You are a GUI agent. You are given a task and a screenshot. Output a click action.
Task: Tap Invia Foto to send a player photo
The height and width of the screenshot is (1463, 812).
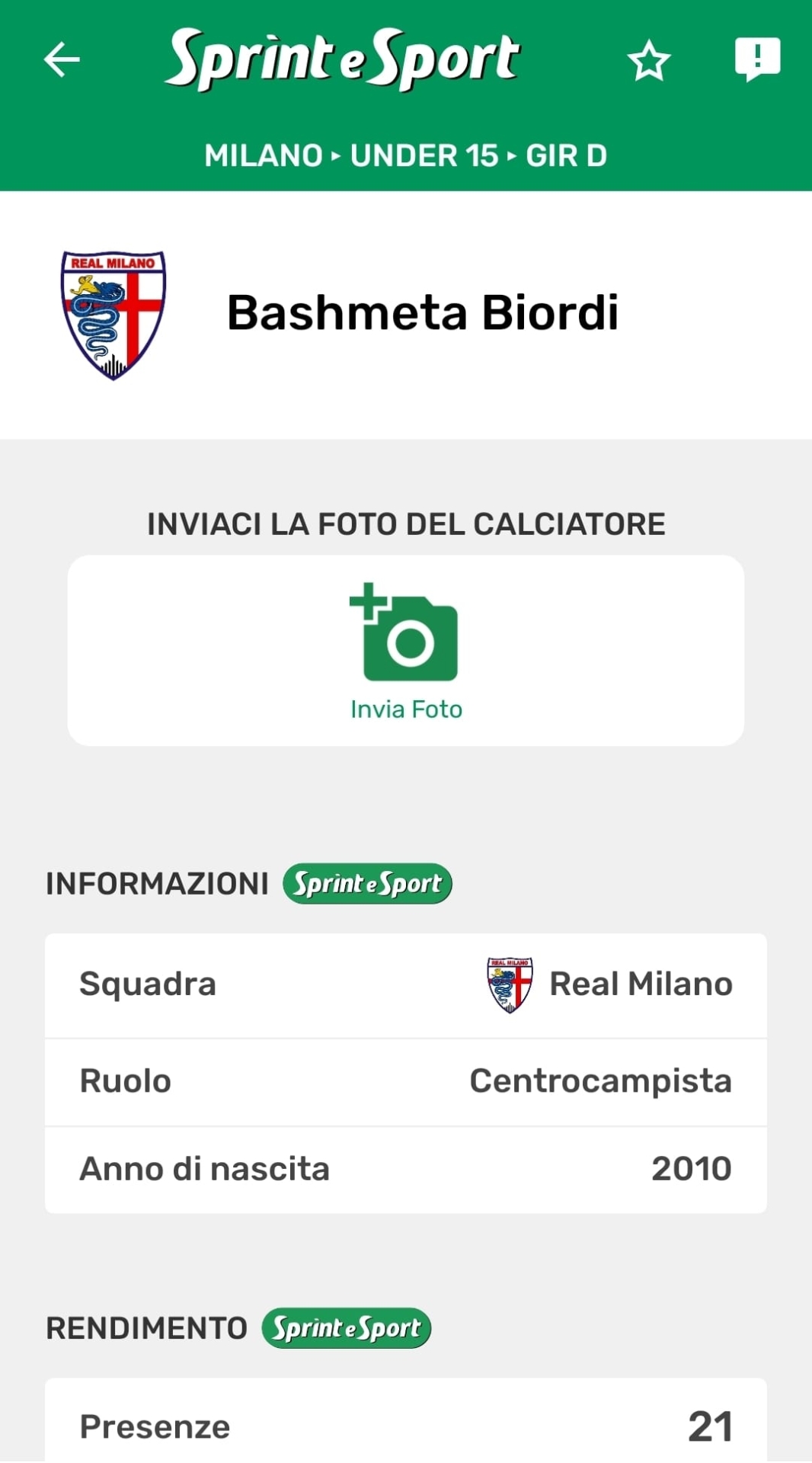[x=406, y=651]
